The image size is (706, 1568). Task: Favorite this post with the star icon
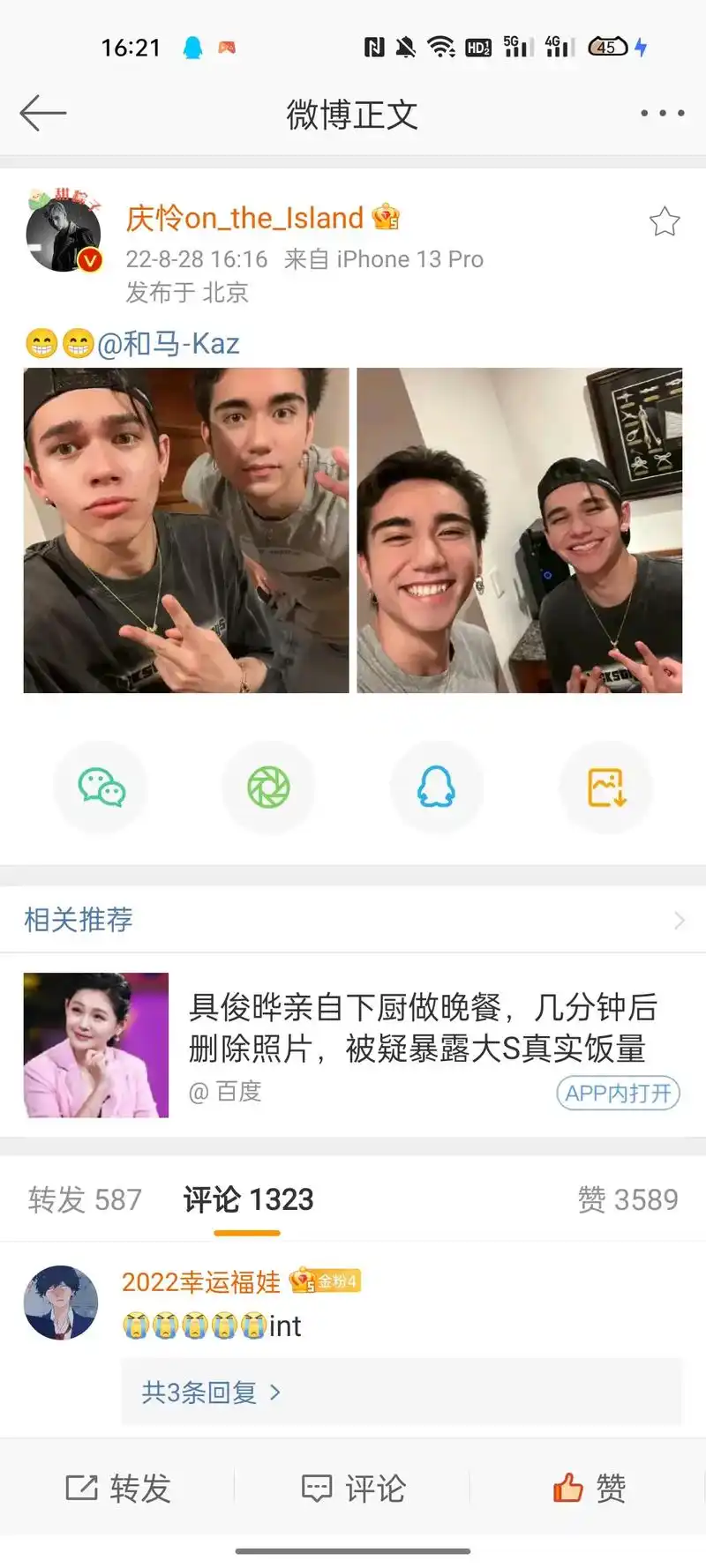tap(665, 221)
